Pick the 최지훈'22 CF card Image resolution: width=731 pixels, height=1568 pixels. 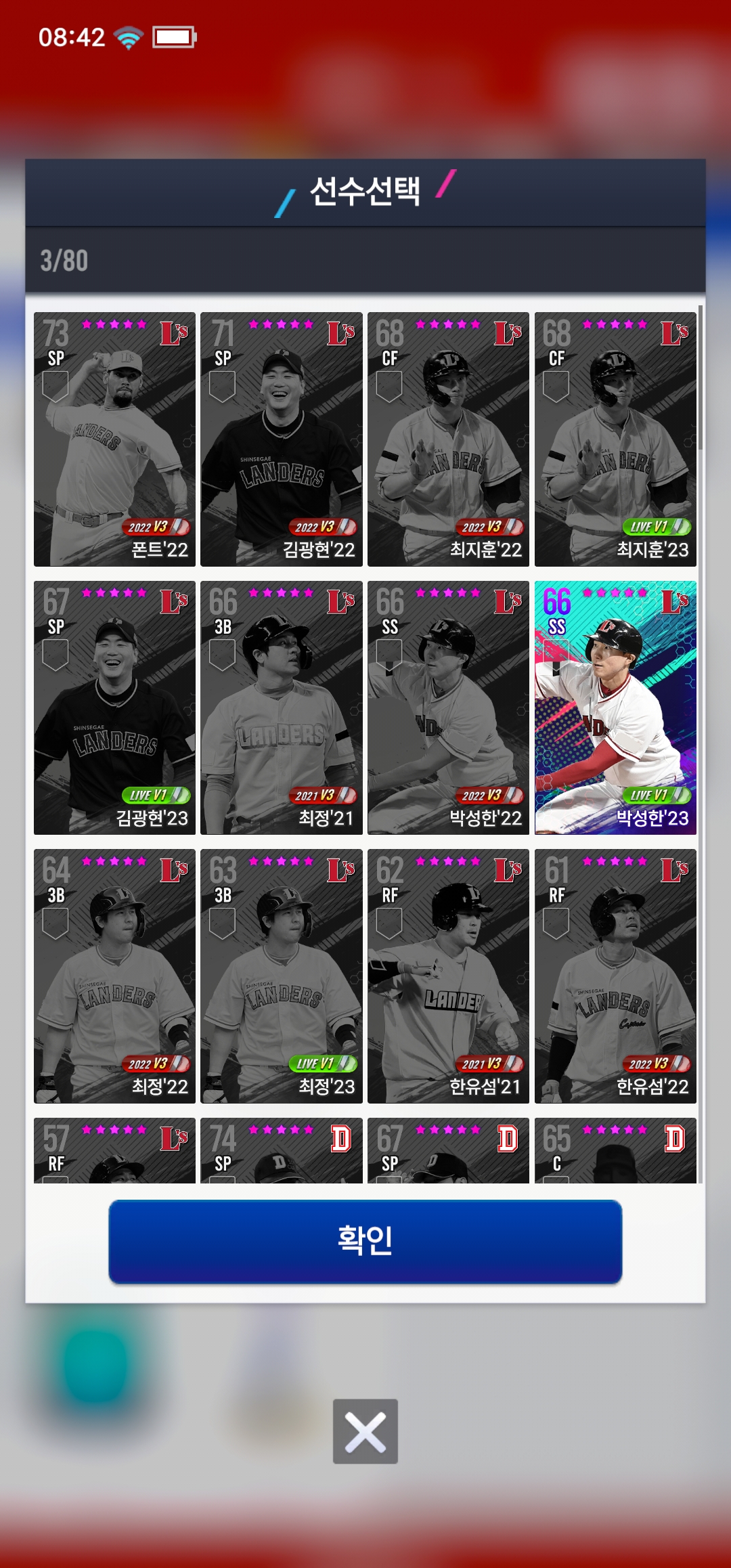point(448,439)
